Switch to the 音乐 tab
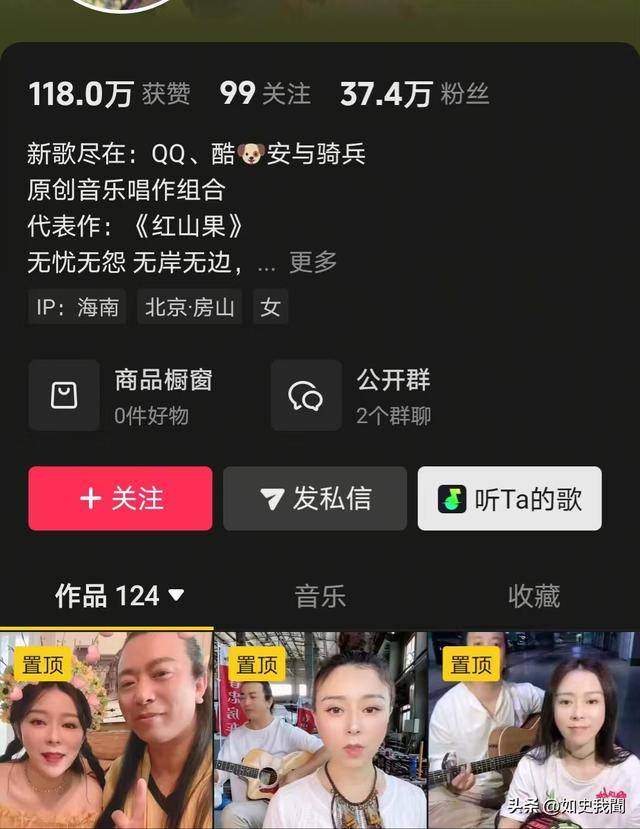The width and height of the screenshot is (640, 829). [320, 596]
